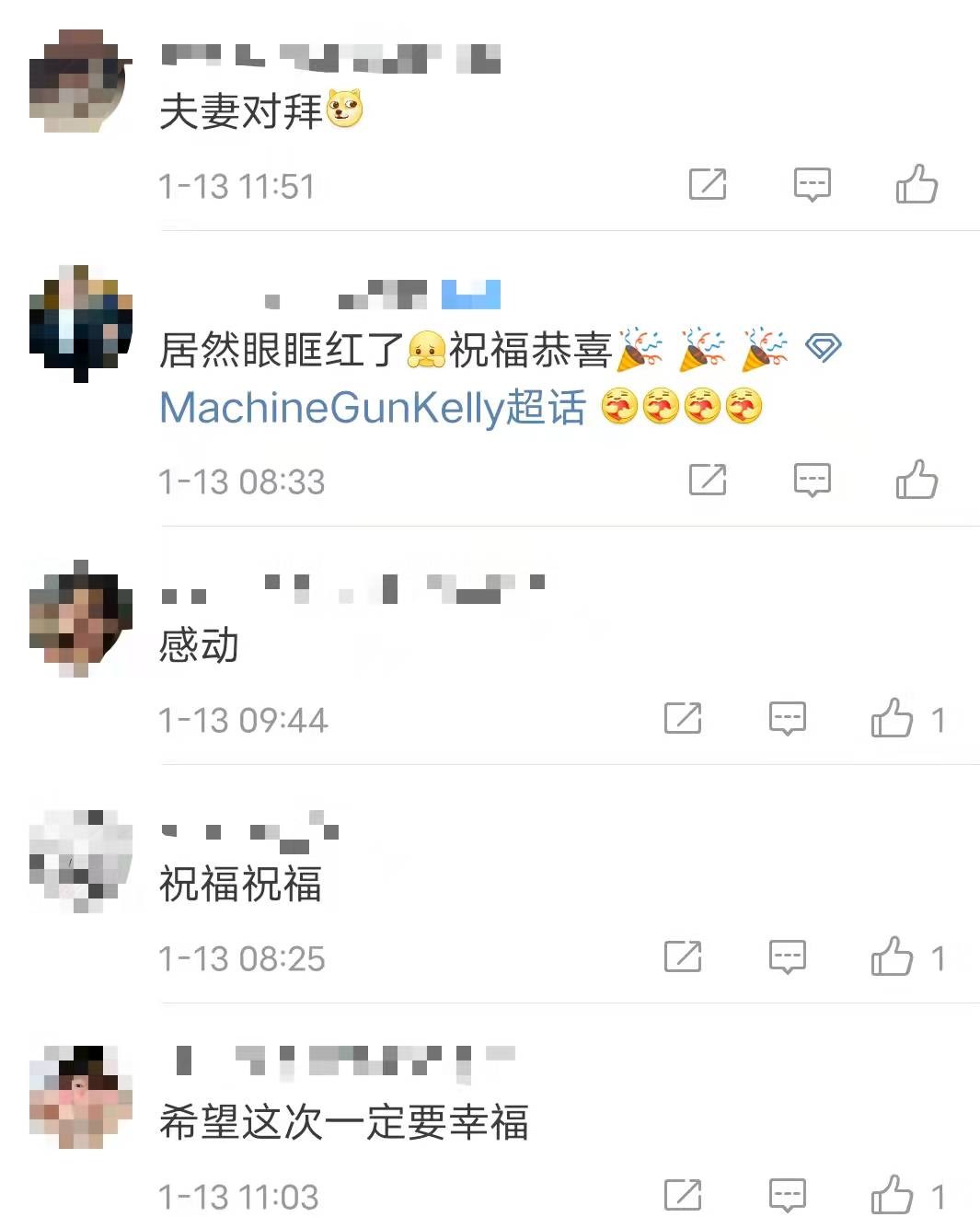Viewport: 980px width, 1217px height.
Task: Like the 夫妻对拜 comment
Action: (917, 184)
